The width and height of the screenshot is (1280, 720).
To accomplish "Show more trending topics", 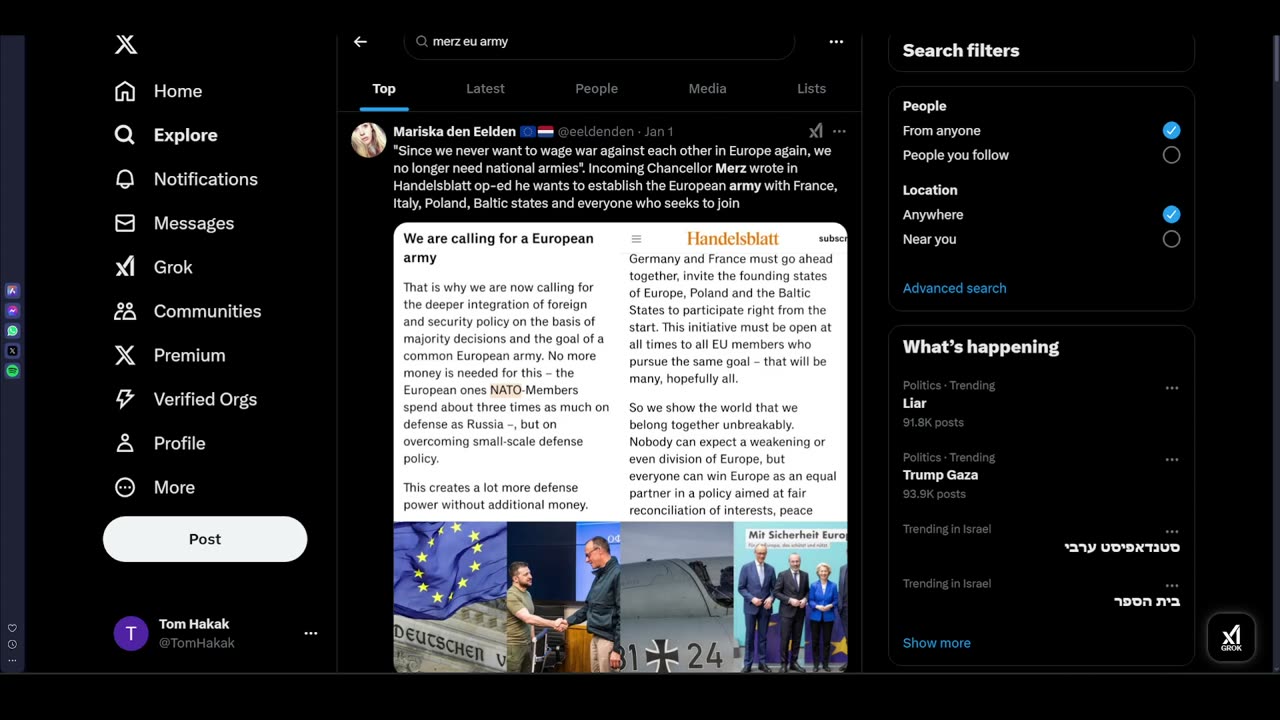I will (x=936, y=643).
